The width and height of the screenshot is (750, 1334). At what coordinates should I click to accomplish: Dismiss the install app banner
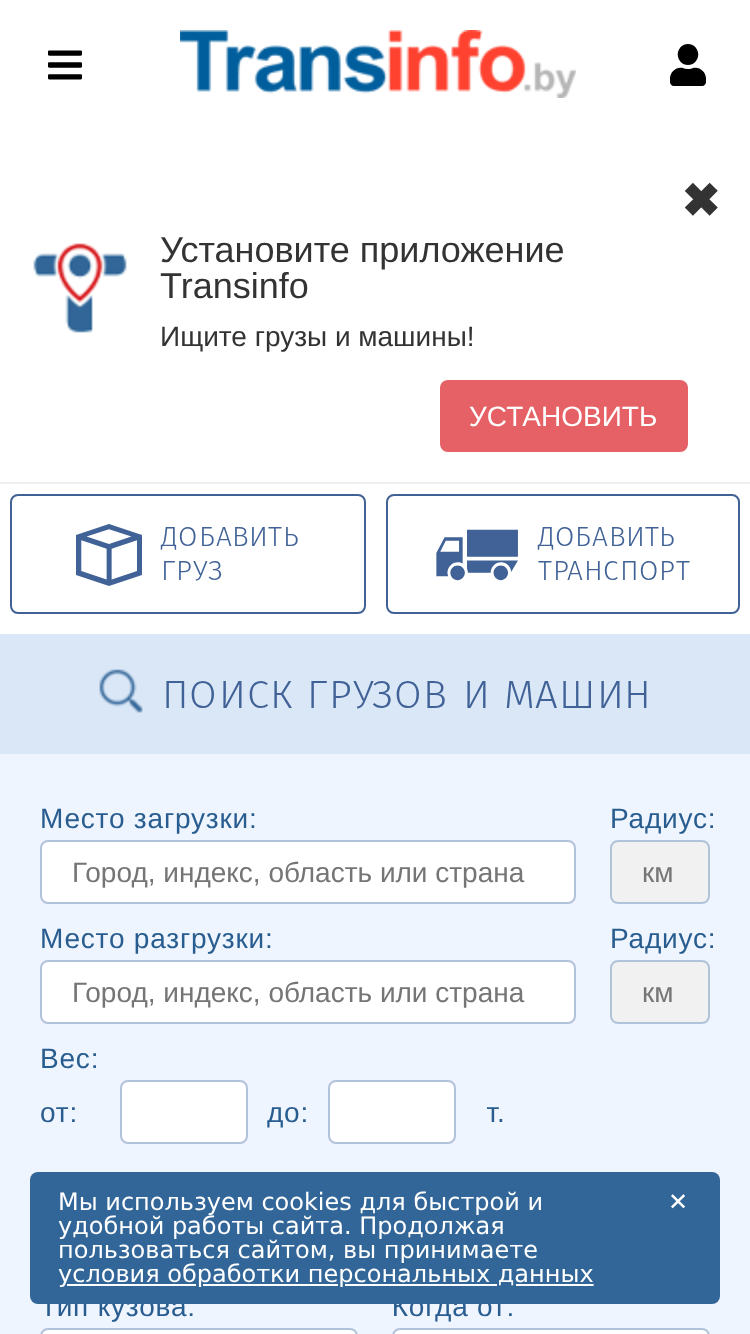701,200
